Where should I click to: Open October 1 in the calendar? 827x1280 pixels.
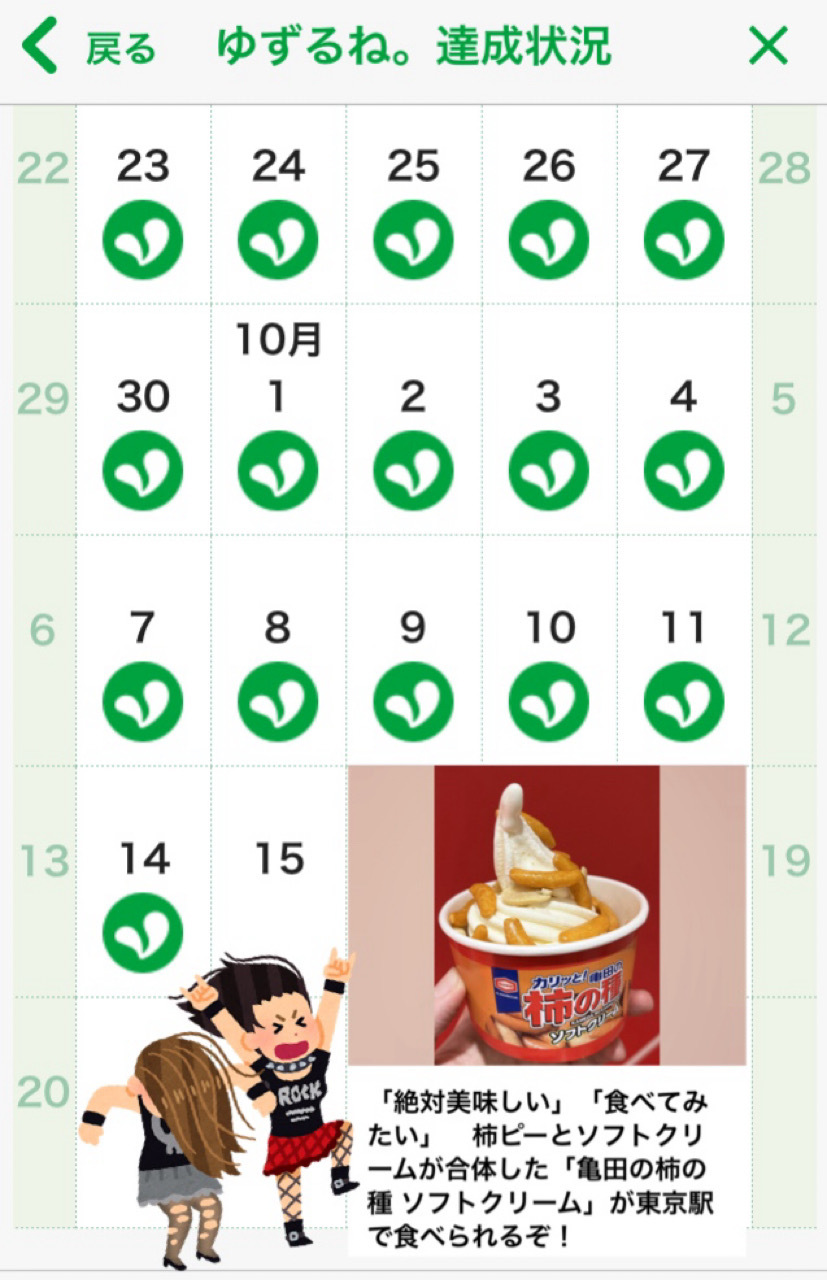pyautogui.click(x=278, y=419)
